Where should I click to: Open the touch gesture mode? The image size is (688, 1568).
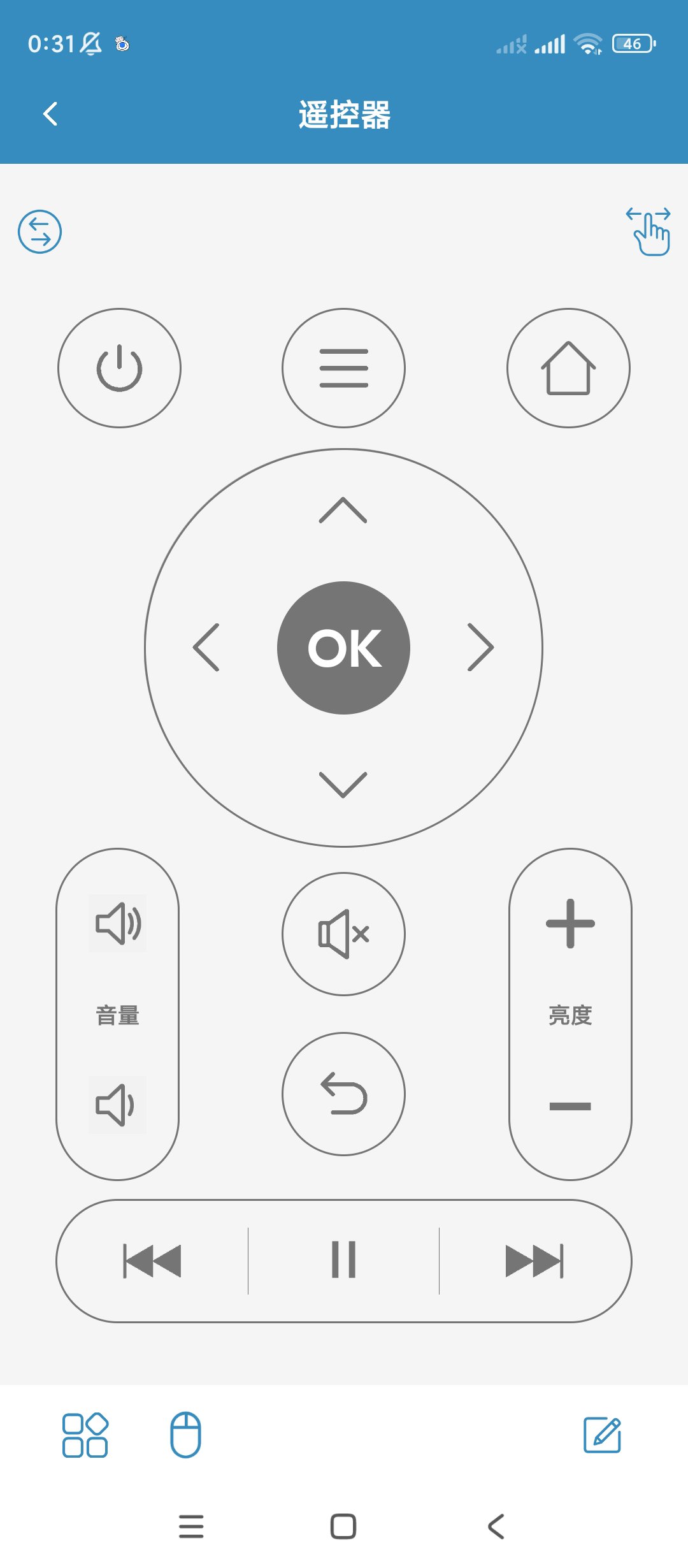649,231
